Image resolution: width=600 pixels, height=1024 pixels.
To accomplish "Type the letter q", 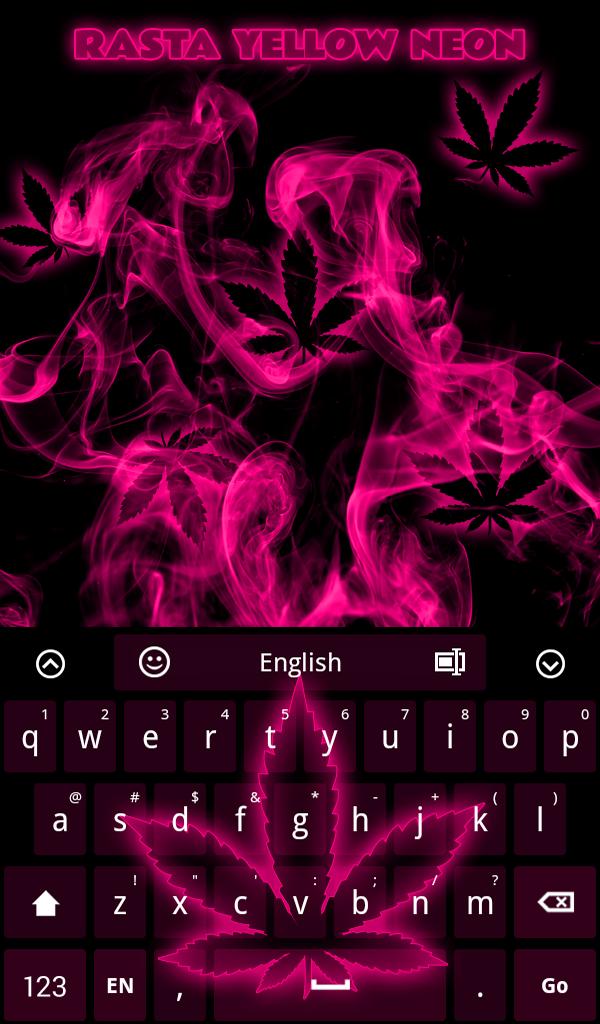I will pyautogui.click(x=31, y=738).
